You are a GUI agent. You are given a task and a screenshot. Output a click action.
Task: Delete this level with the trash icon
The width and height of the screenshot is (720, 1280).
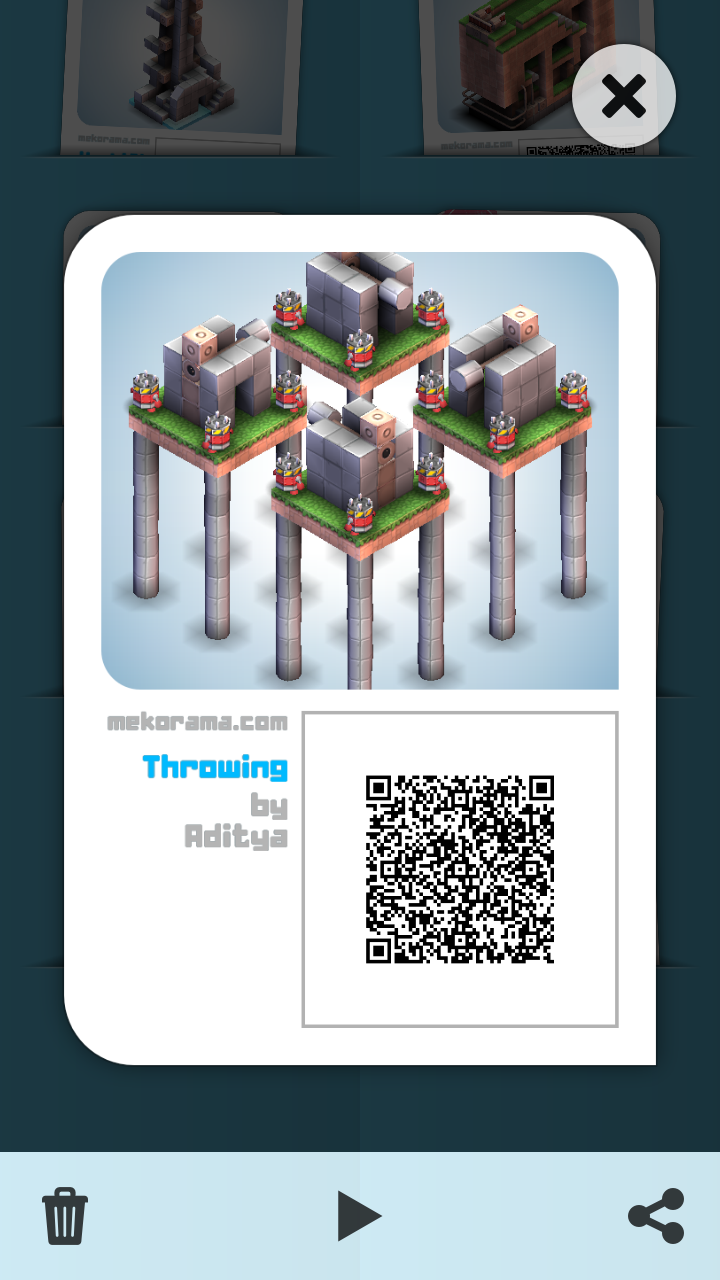tap(65, 1215)
